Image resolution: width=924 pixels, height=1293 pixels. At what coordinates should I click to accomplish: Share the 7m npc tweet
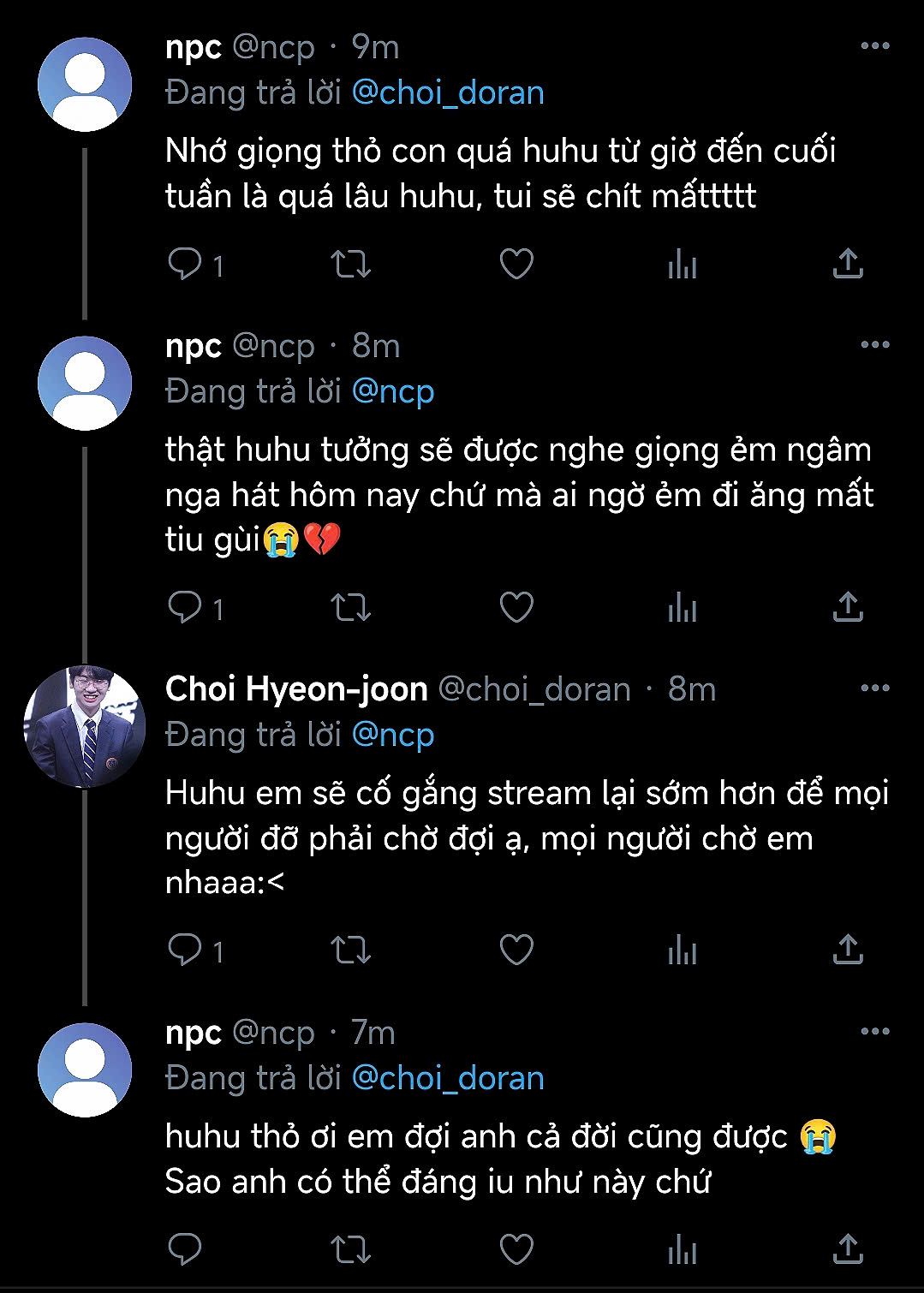(848, 1249)
